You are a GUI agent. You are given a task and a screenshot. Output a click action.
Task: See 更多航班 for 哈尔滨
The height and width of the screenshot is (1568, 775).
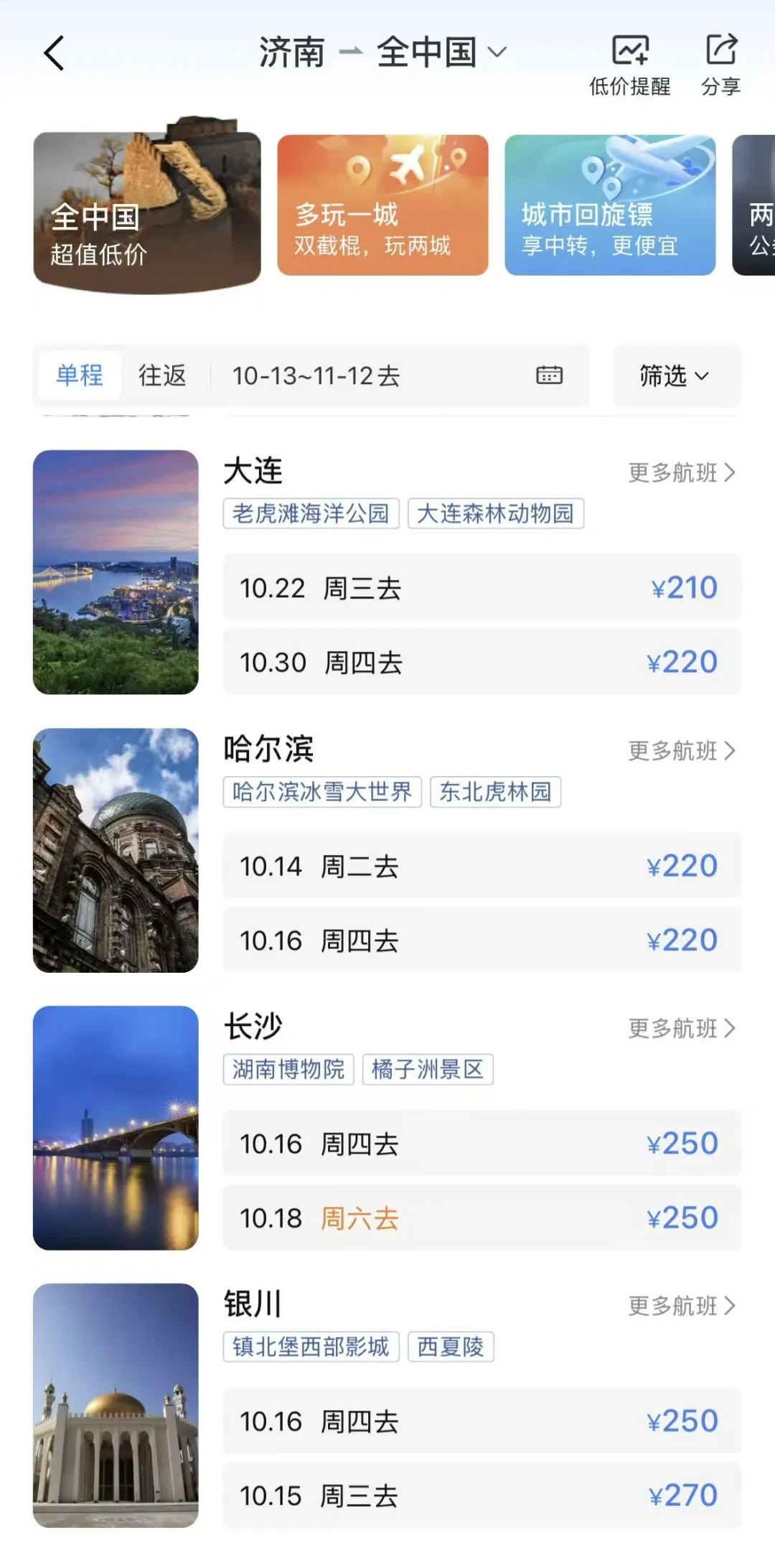pyautogui.click(x=681, y=751)
